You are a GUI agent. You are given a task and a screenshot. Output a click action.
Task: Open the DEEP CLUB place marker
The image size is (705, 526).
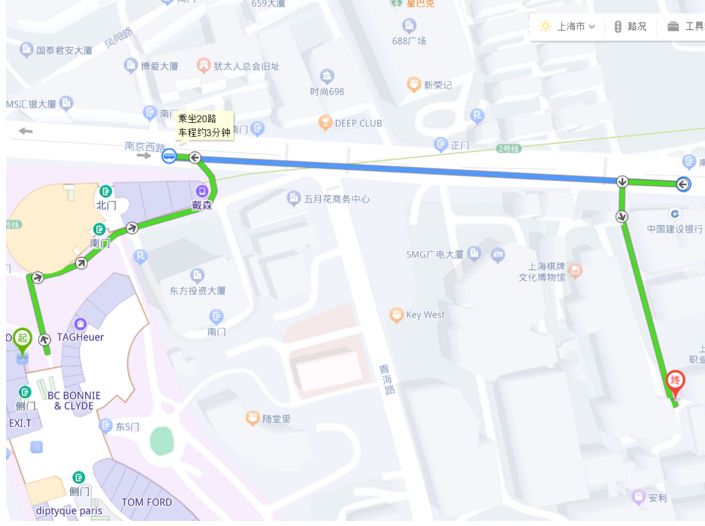(x=325, y=123)
